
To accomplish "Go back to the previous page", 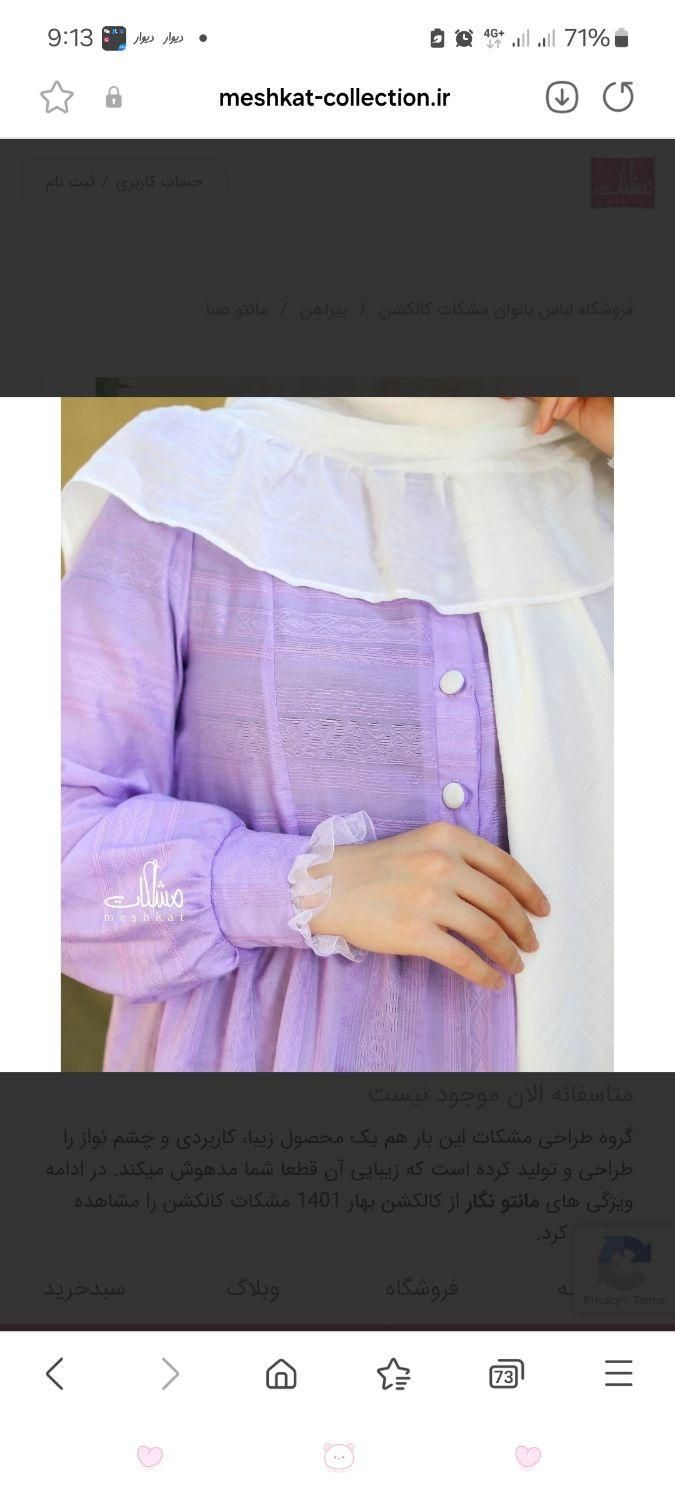I will (x=55, y=1374).
